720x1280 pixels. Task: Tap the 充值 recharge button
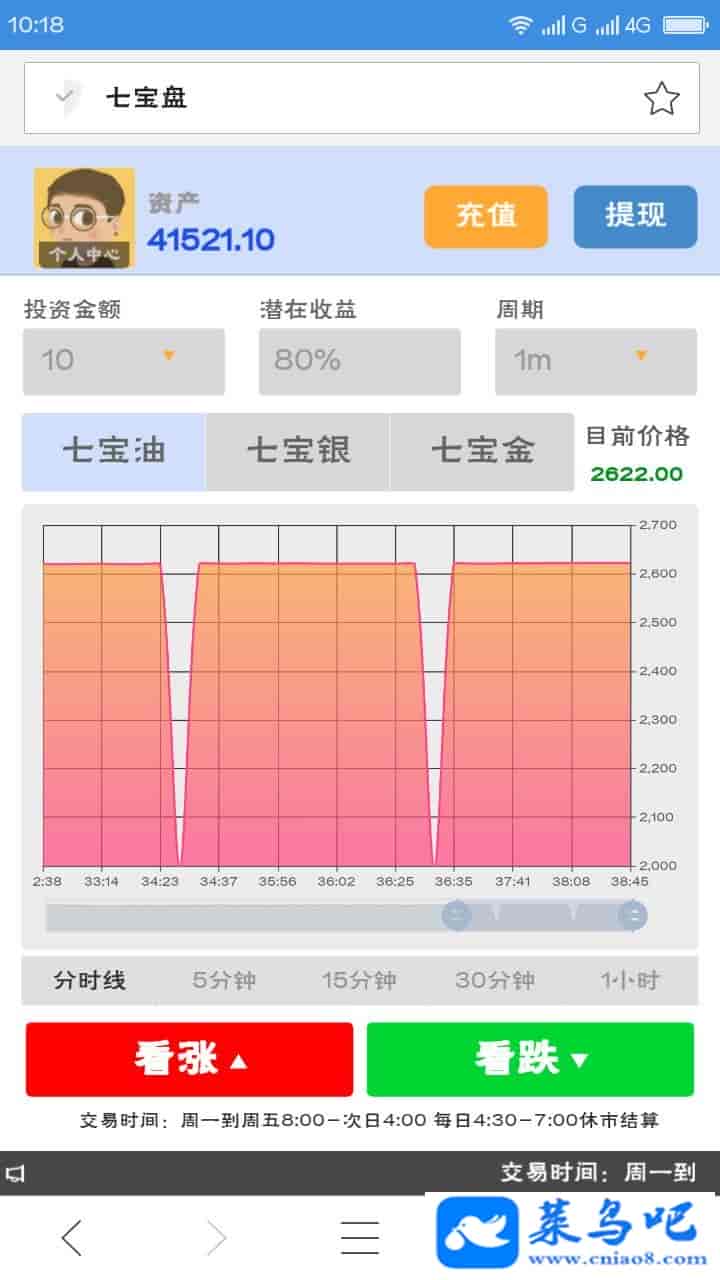tap(486, 216)
